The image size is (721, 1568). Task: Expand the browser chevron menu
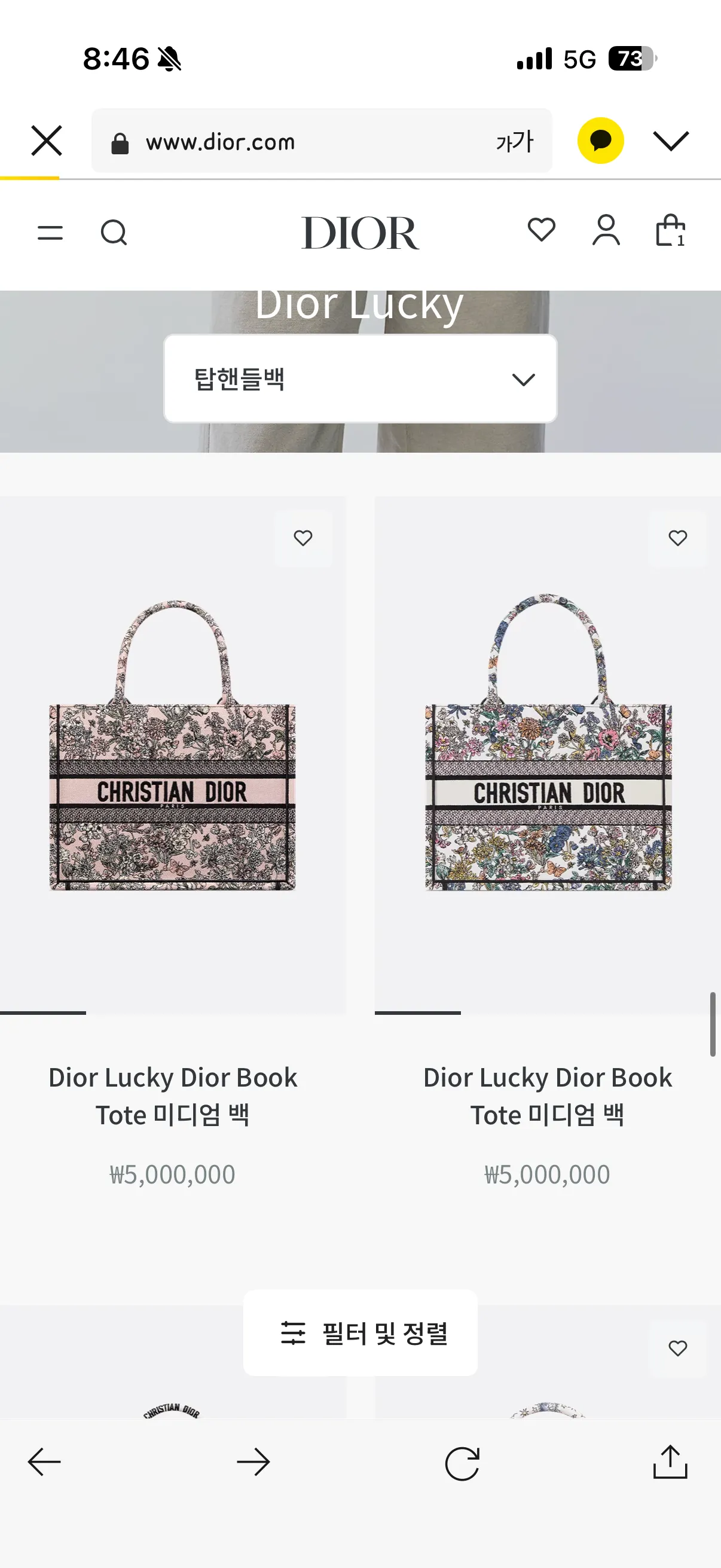pos(671,141)
